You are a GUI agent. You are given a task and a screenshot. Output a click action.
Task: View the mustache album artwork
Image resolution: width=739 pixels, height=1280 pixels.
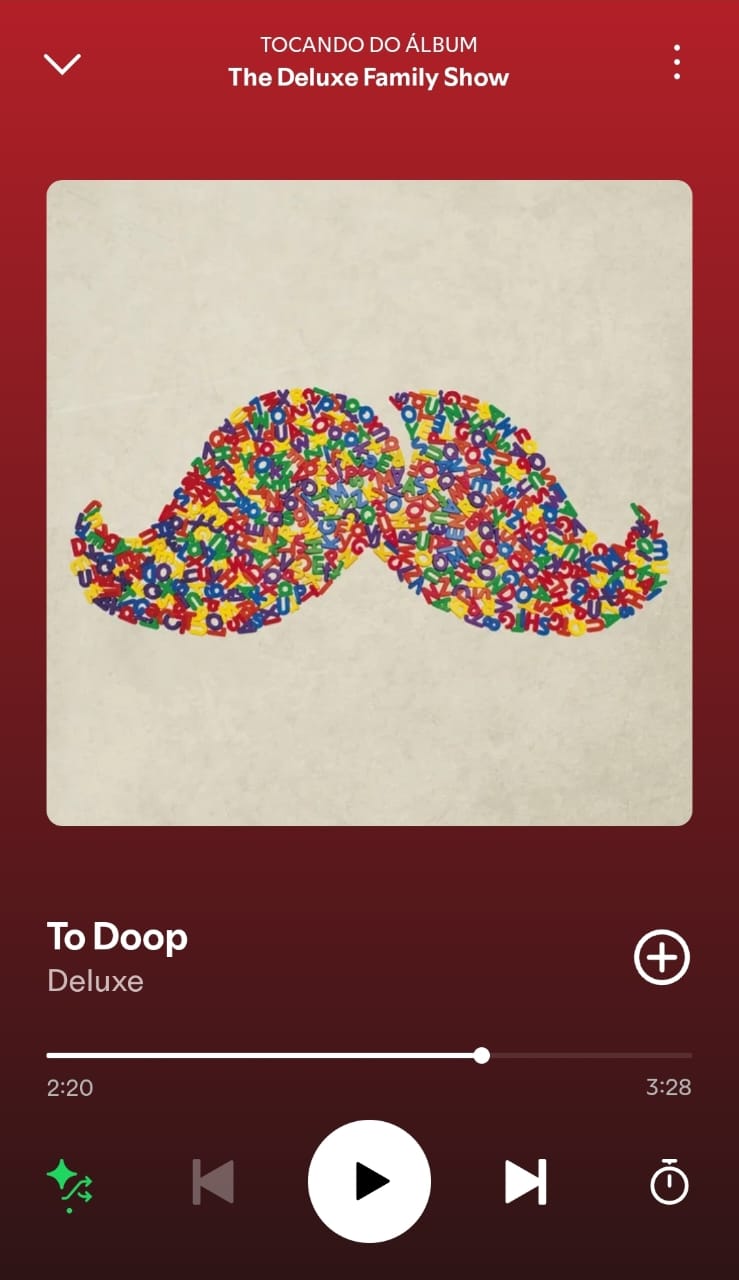click(369, 500)
